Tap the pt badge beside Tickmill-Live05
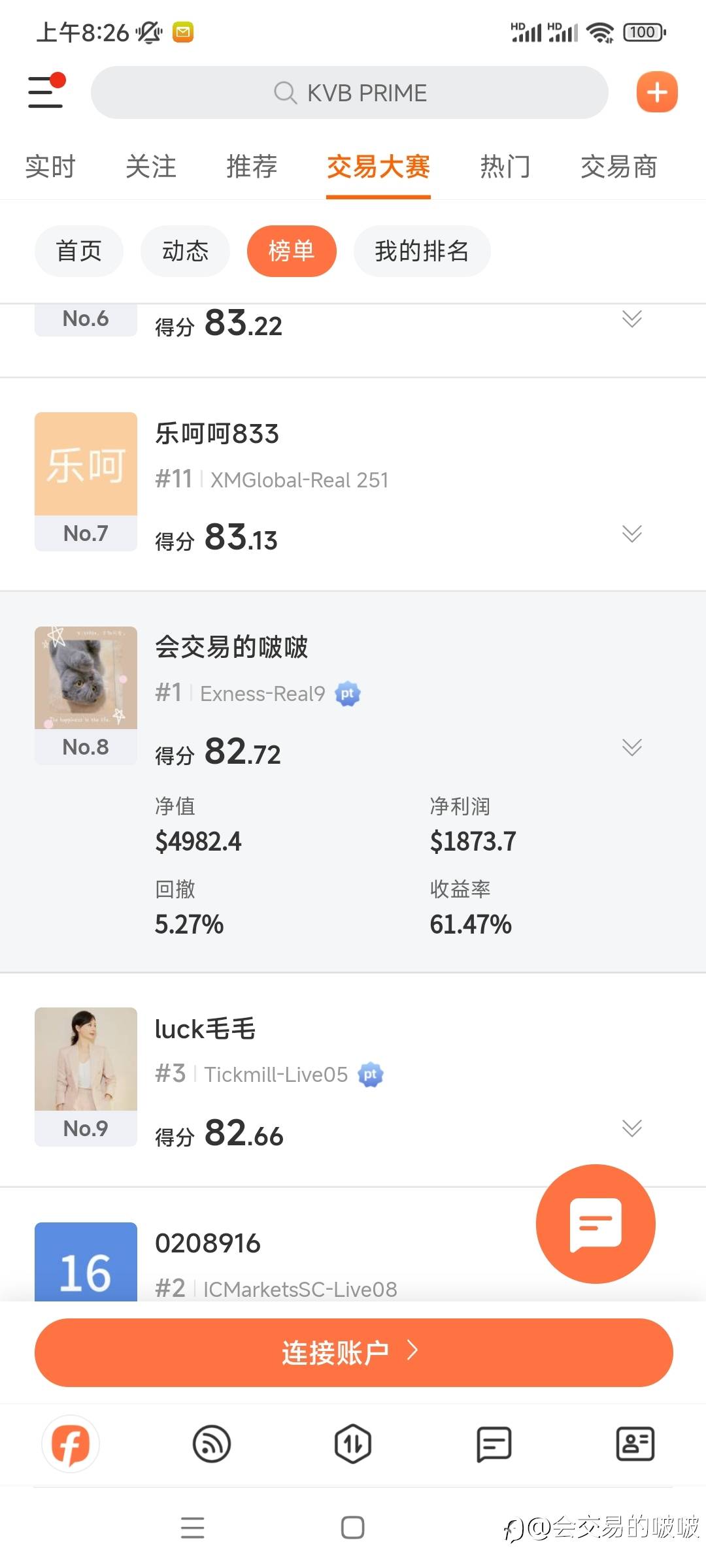706x1568 pixels. [x=371, y=1074]
